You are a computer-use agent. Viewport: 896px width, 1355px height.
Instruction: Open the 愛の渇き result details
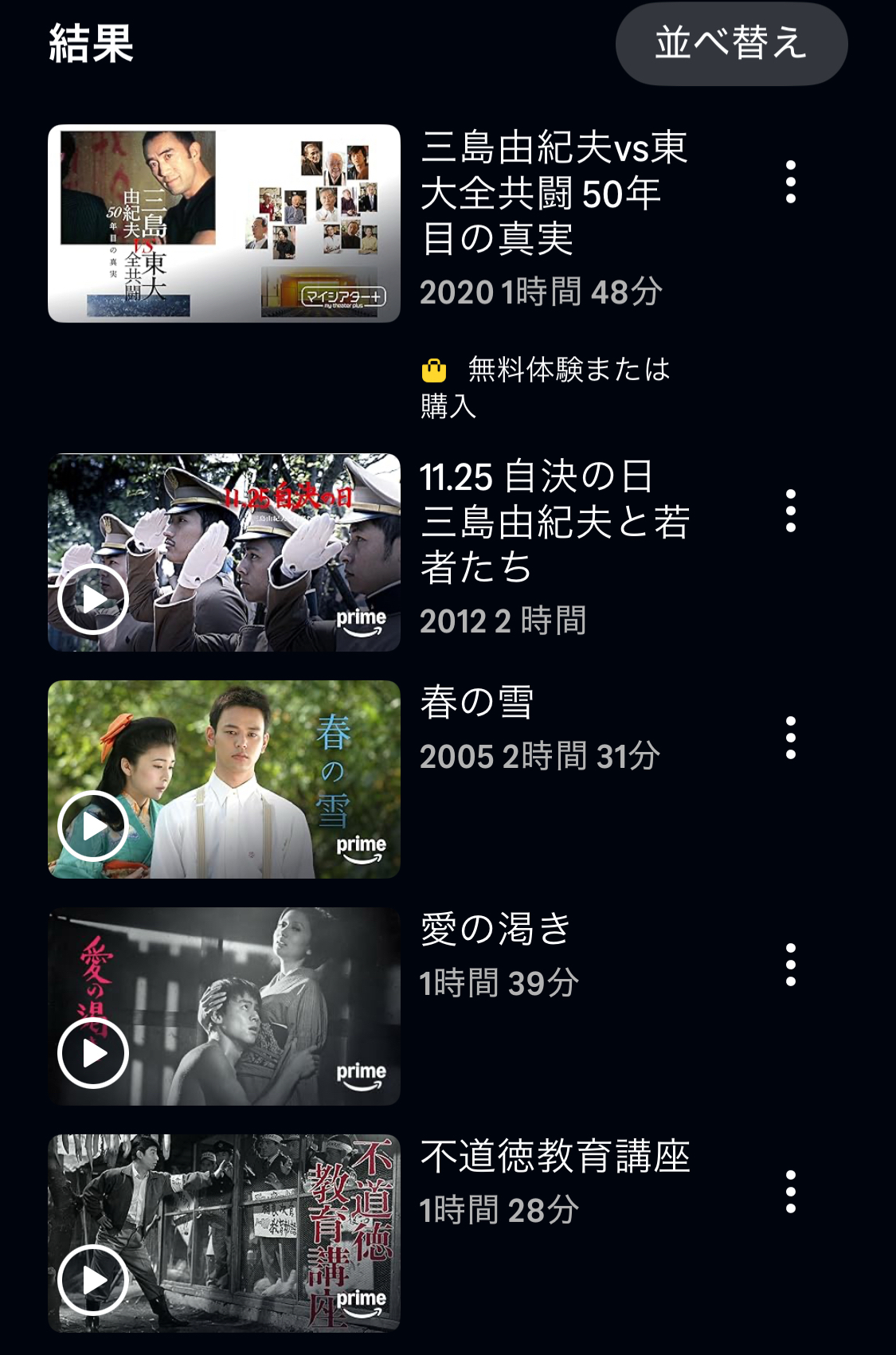tap(495, 930)
